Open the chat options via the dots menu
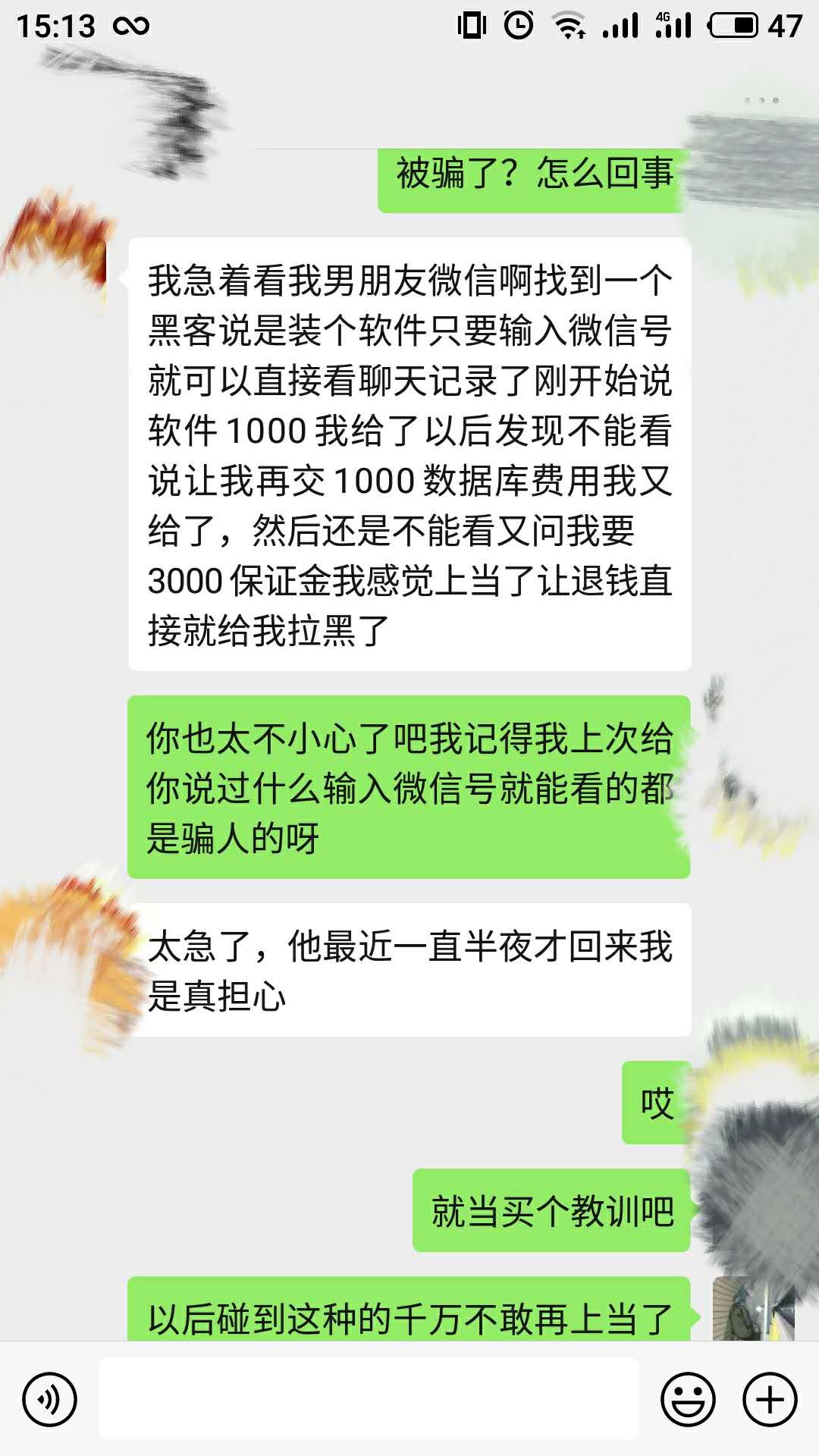The image size is (819, 1456). point(762,99)
